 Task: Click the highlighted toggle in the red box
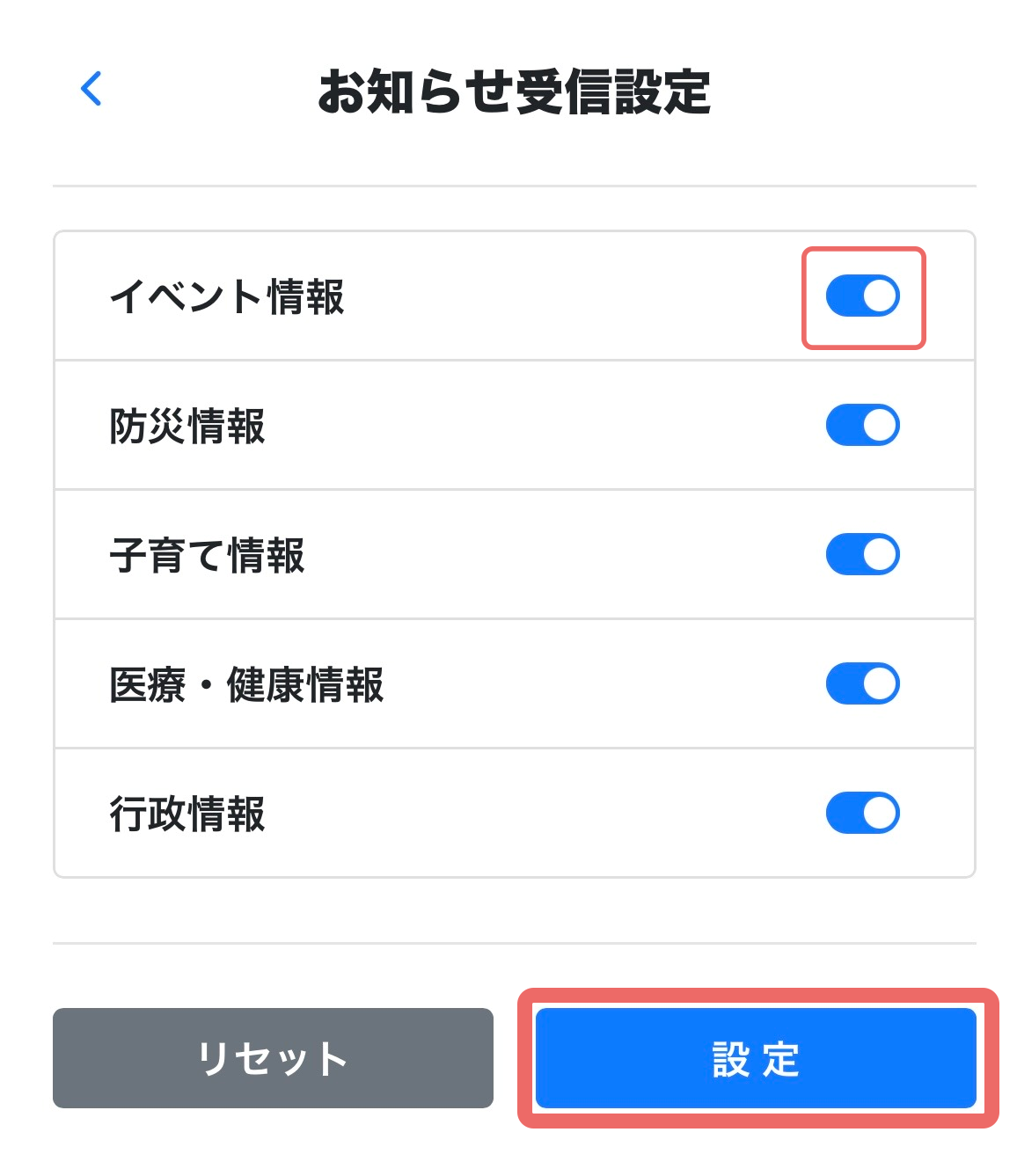[862, 296]
